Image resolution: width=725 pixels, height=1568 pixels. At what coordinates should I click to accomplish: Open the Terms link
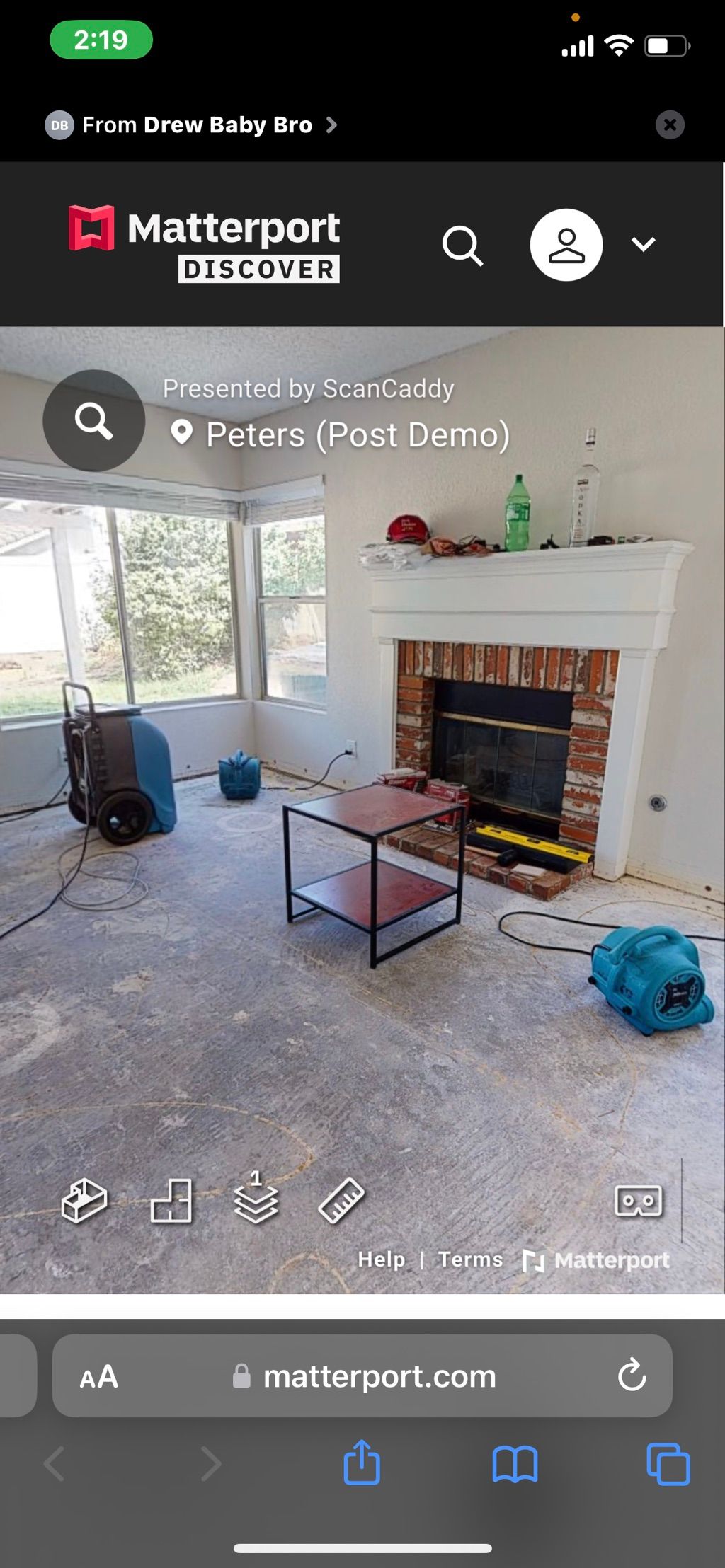(x=470, y=1259)
